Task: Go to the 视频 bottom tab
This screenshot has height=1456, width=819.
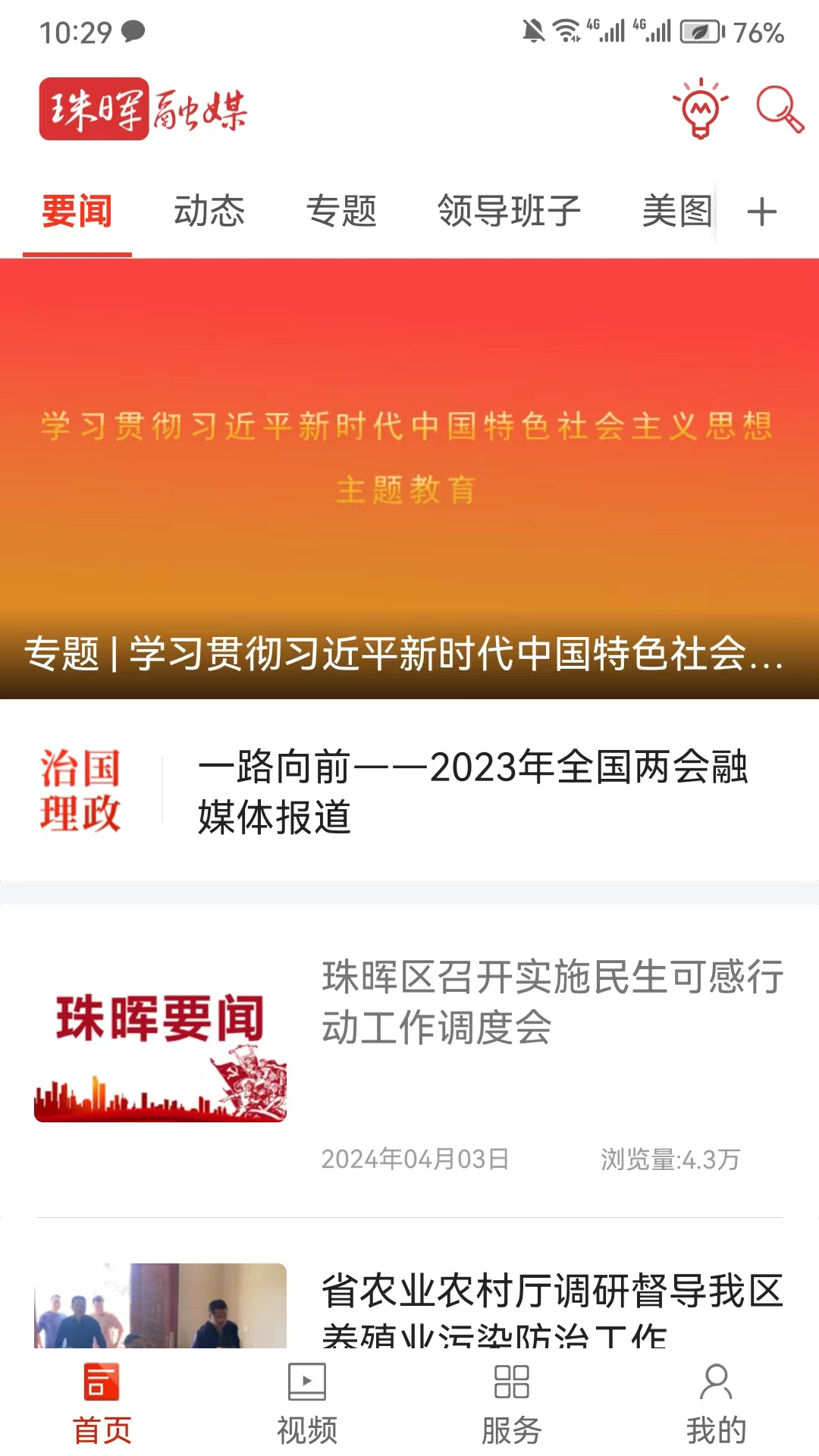Action: click(307, 1404)
